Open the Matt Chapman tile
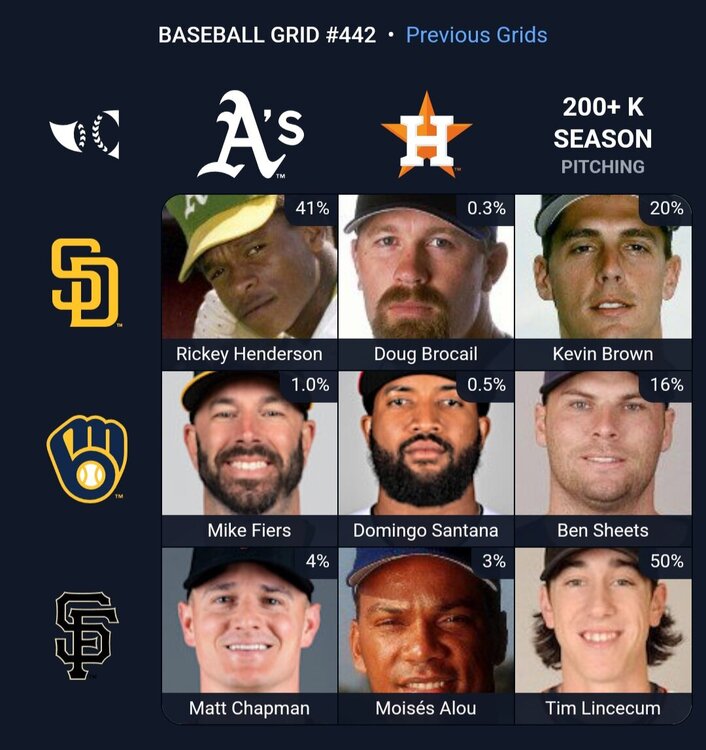Screen dimensions: 706x750 [249, 634]
